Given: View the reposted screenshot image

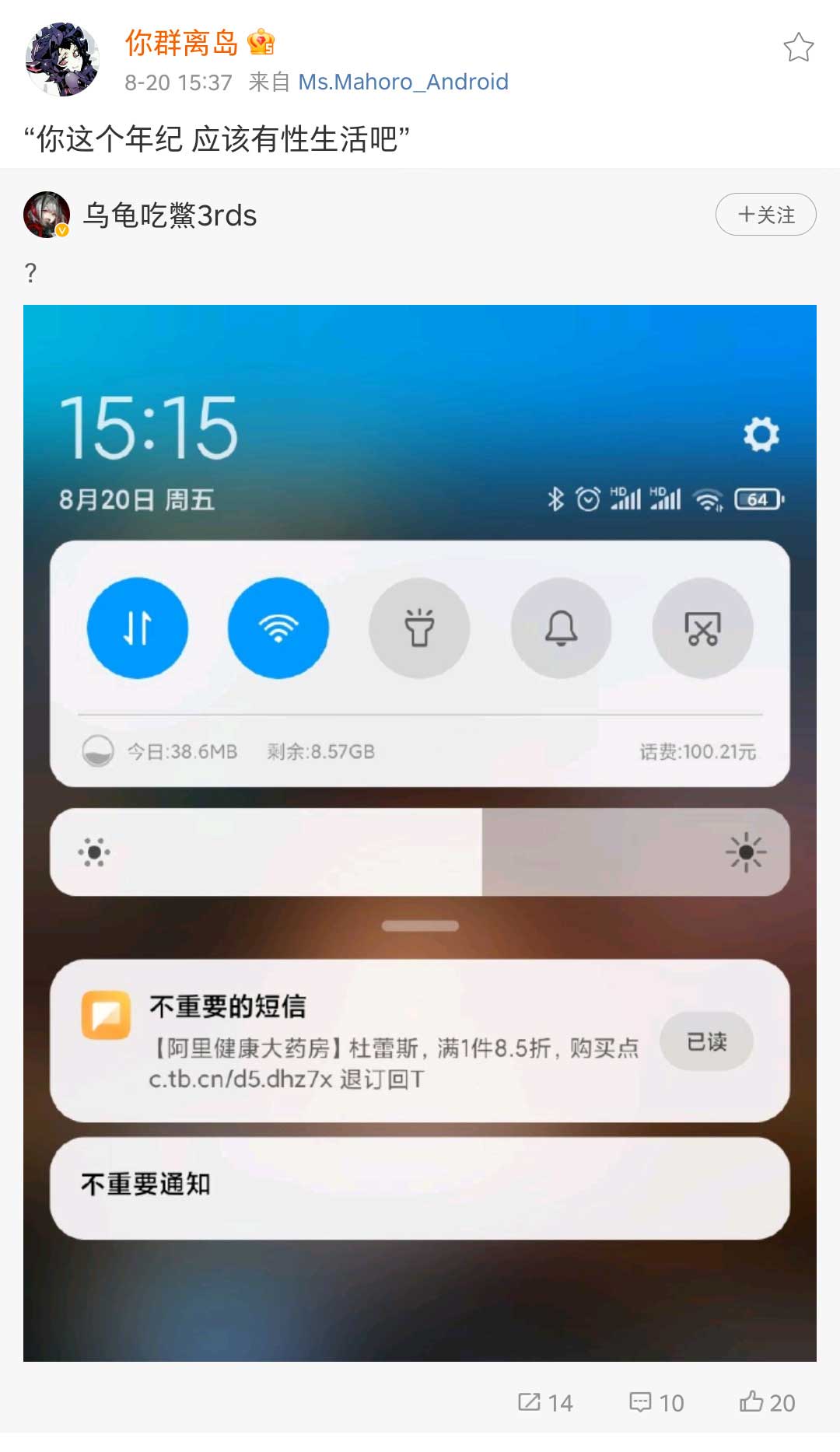Looking at the screenshot, I should point(420,832).
